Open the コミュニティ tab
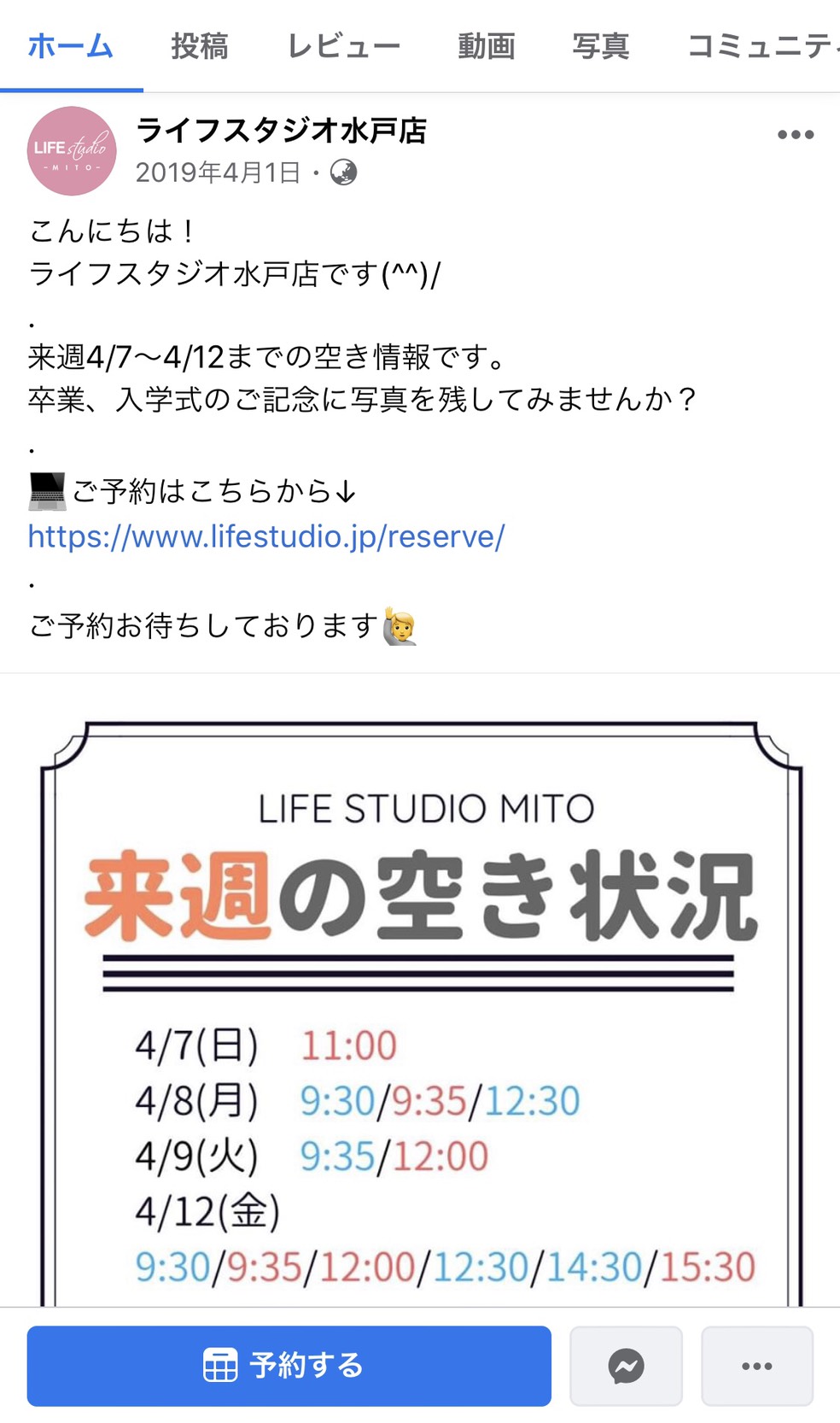This screenshot has height=1423, width=840. point(760,46)
